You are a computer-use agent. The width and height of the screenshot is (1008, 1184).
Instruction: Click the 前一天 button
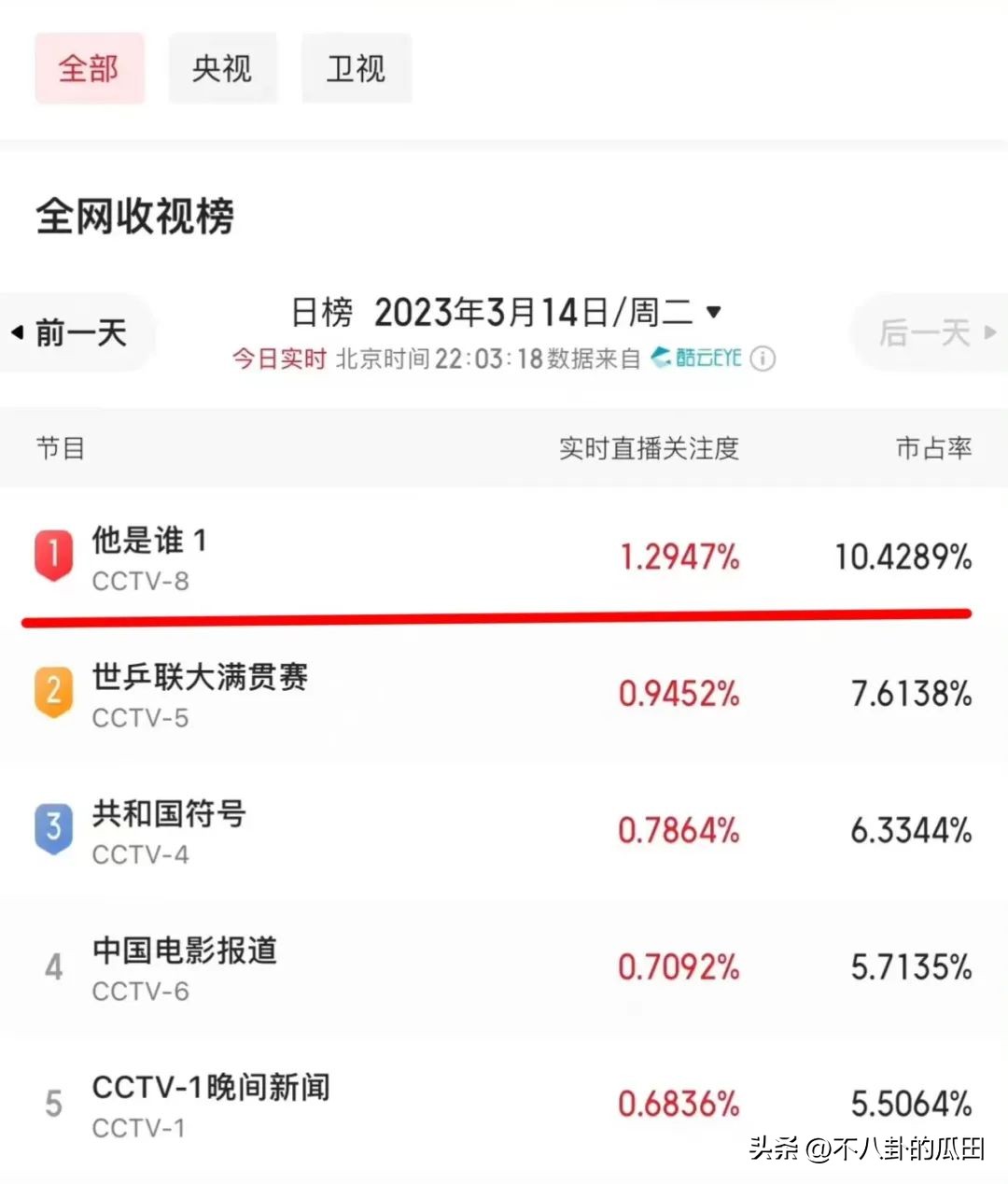78,332
